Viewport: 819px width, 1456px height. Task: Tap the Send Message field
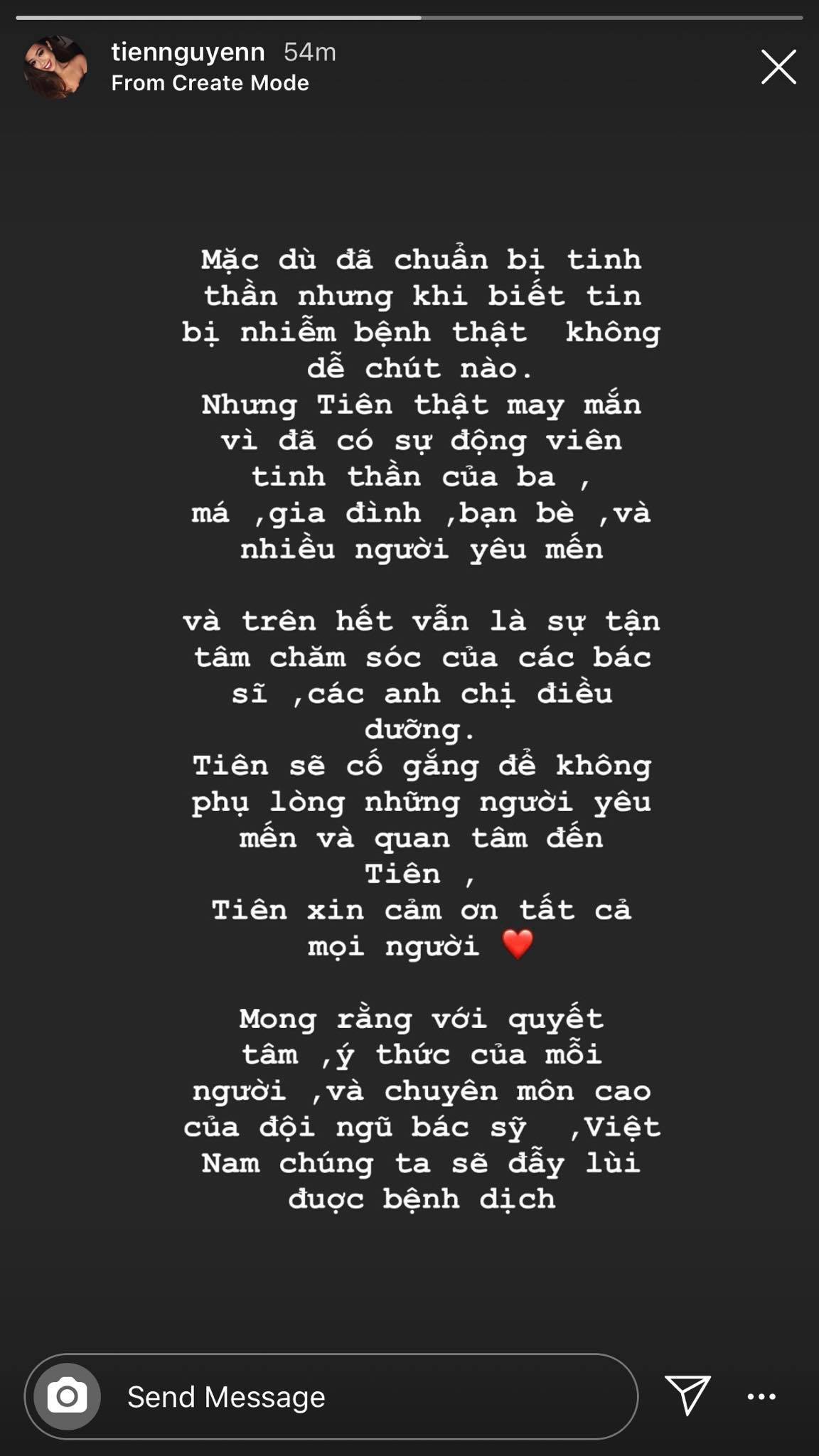[x=355, y=1397]
